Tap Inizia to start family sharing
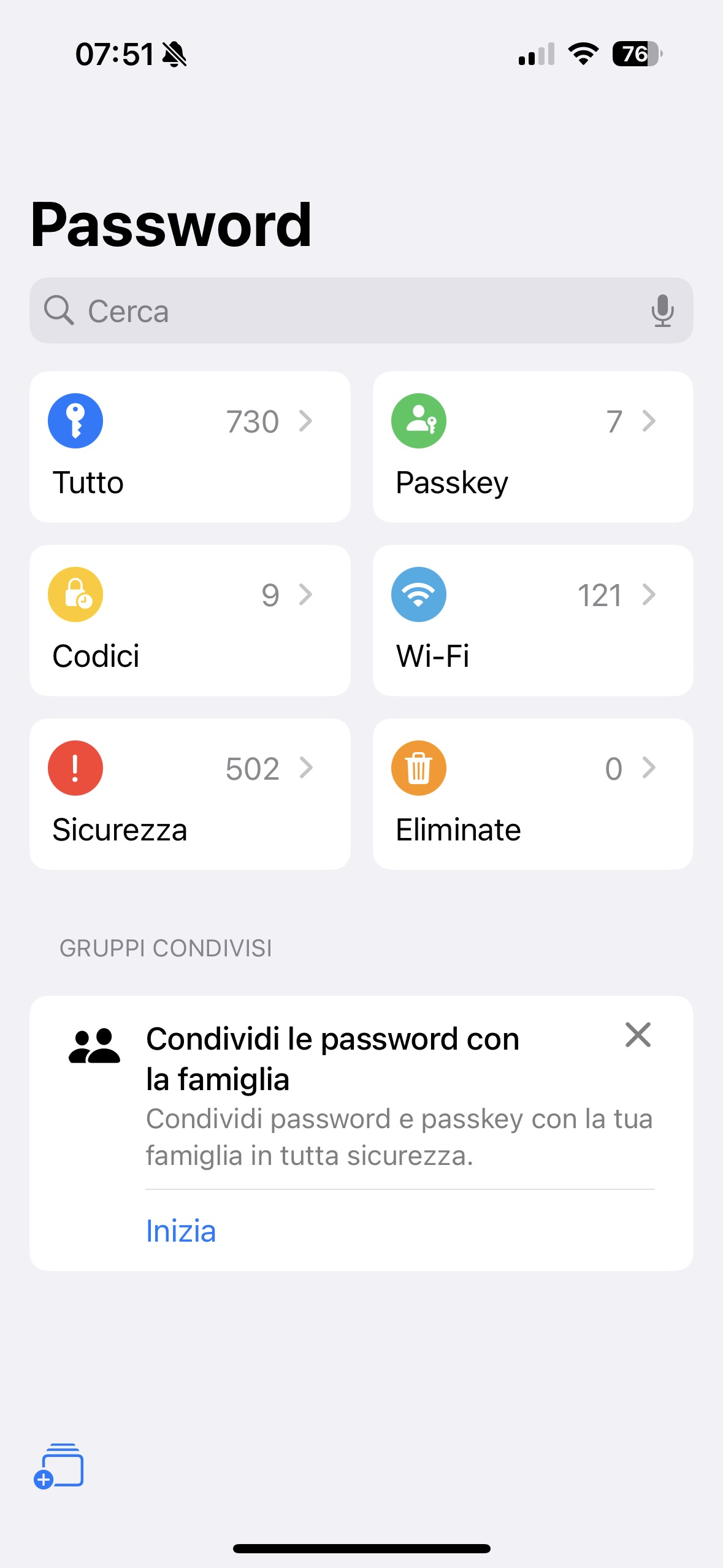Screen dimensions: 723x1568 [181, 1231]
